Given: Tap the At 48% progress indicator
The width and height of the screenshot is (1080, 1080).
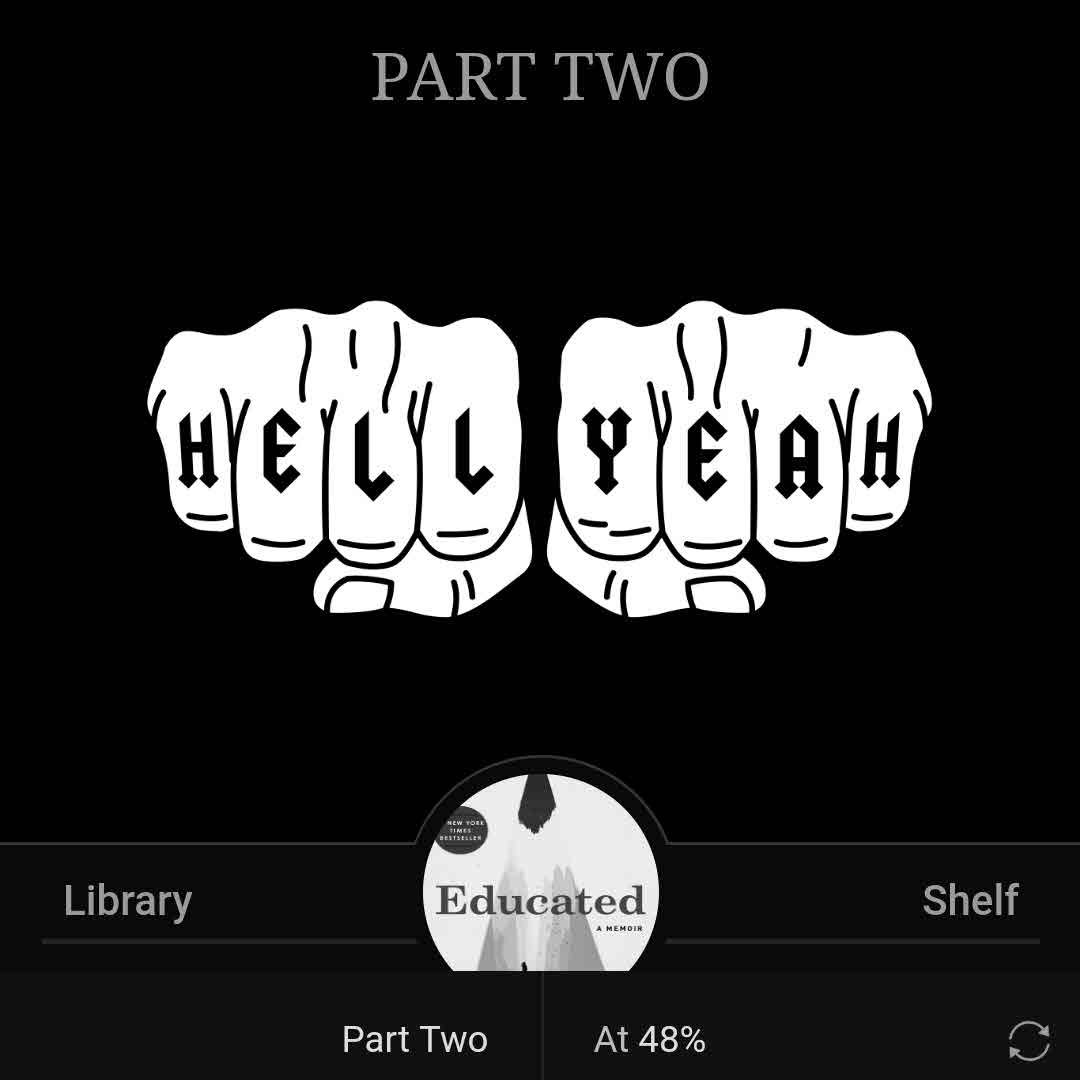Looking at the screenshot, I should click(x=649, y=1040).
